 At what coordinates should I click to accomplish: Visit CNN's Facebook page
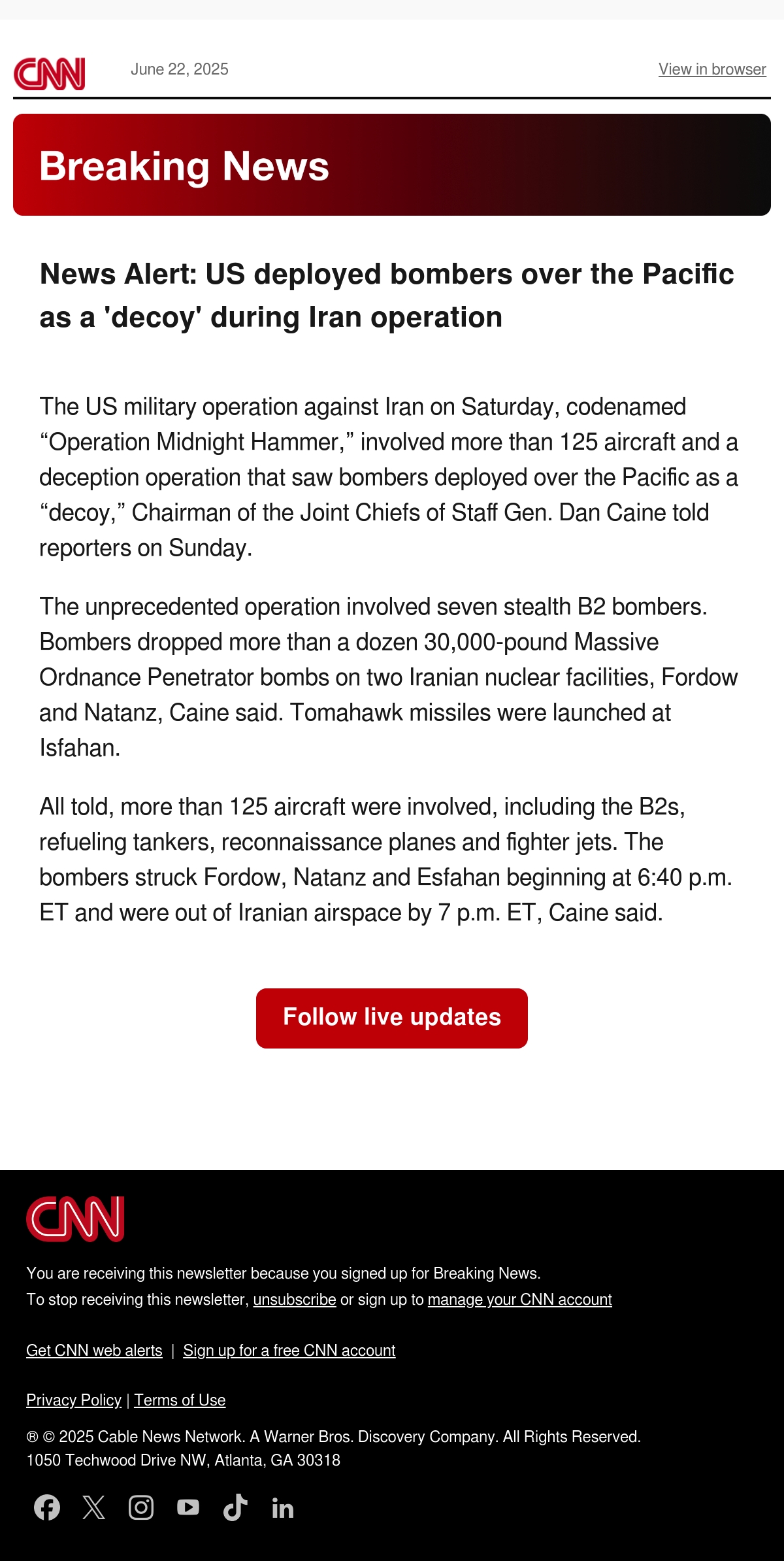point(47,1507)
